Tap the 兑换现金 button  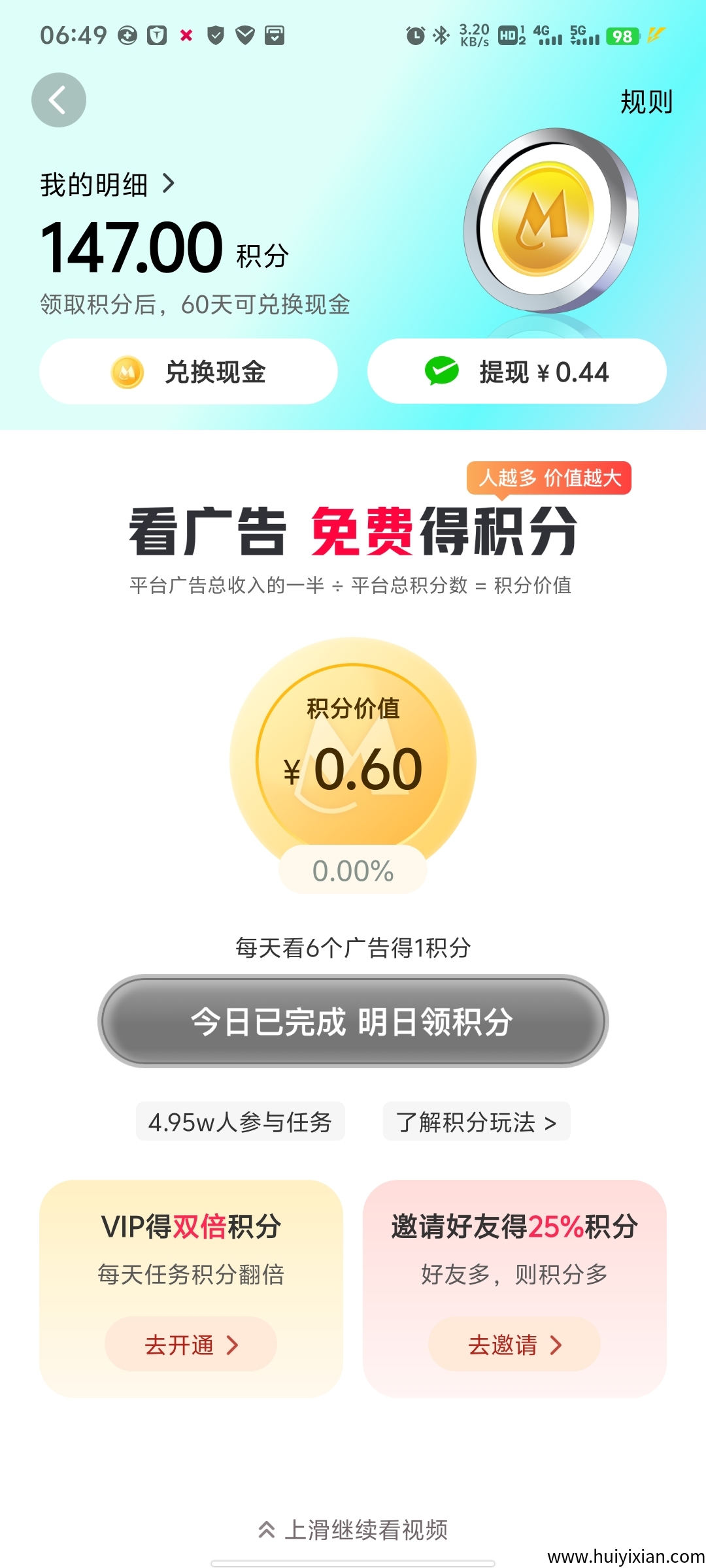(189, 372)
